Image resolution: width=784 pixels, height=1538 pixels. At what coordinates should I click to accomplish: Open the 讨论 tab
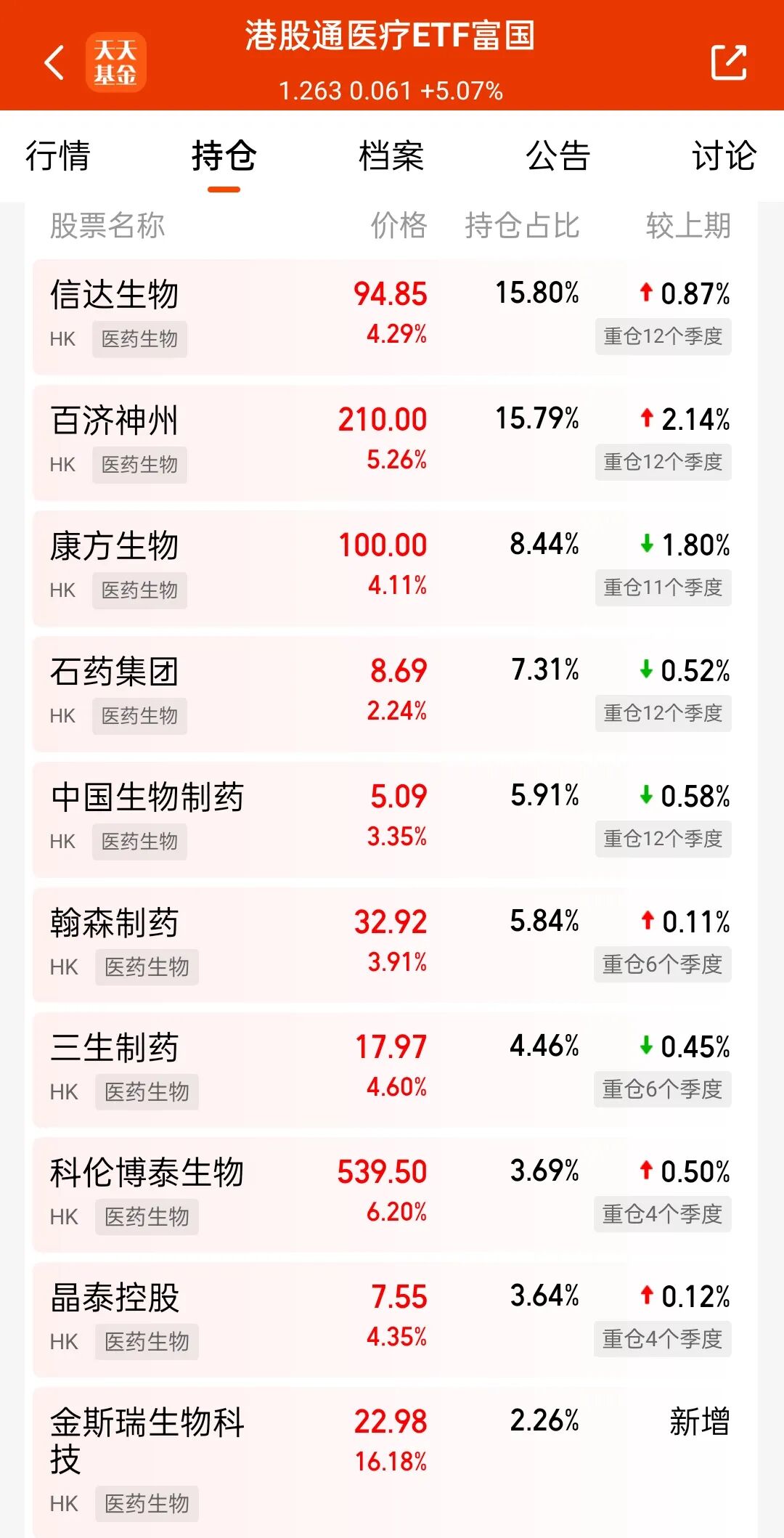(724, 156)
